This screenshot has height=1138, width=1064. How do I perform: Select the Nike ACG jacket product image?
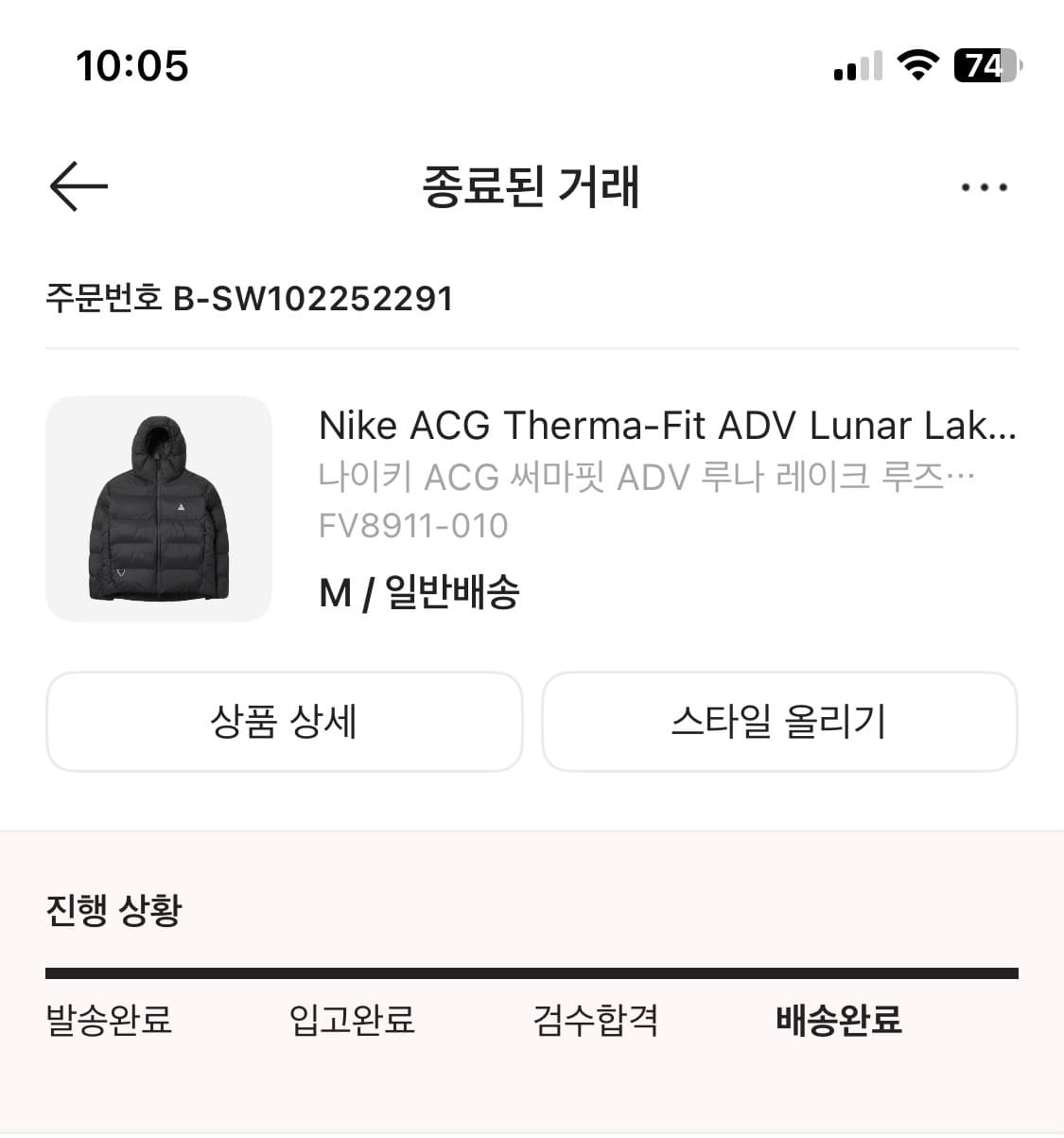tap(159, 508)
